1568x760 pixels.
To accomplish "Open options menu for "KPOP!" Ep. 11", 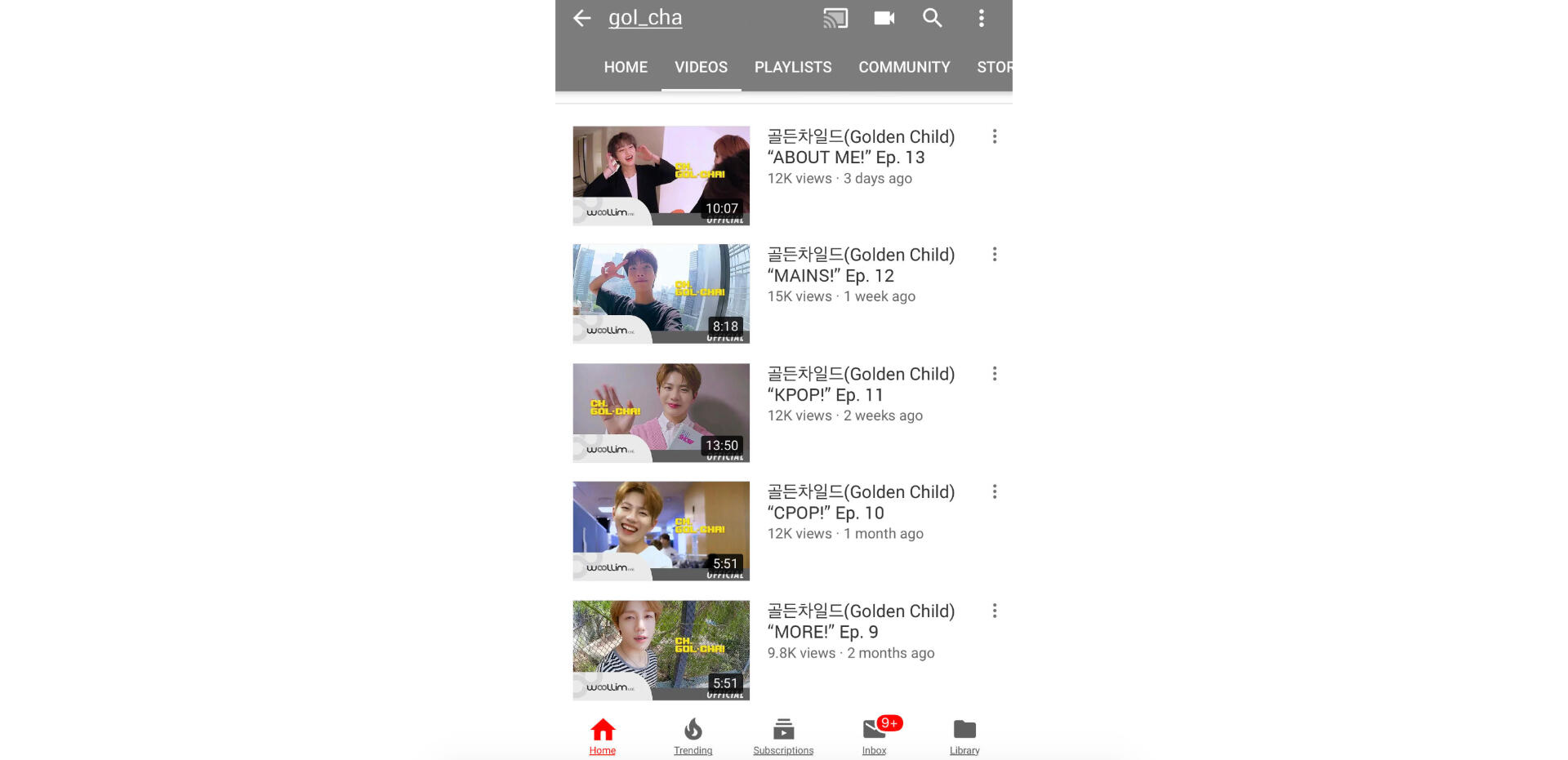I will pos(994,374).
